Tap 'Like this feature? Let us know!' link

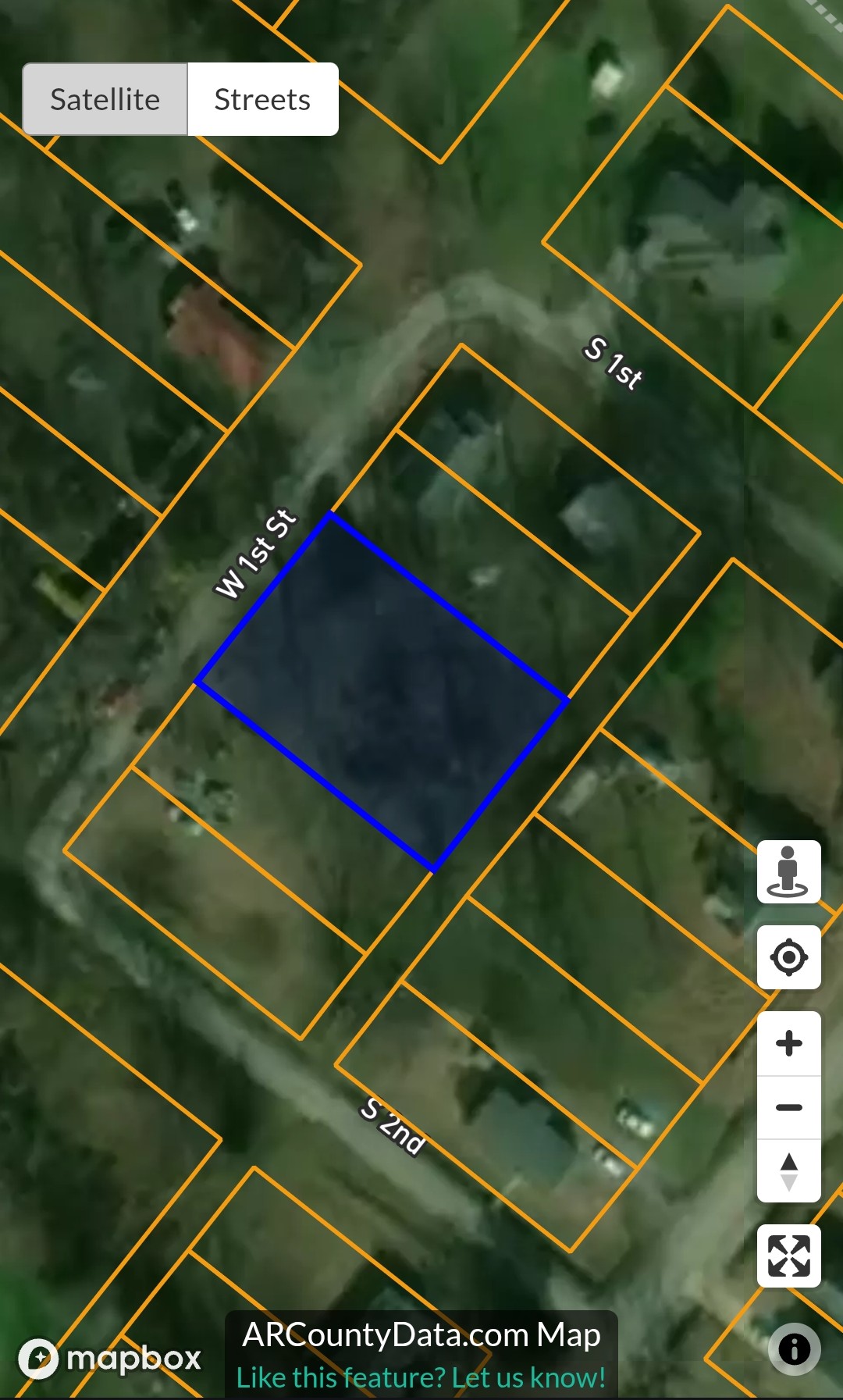(421, 1377)
